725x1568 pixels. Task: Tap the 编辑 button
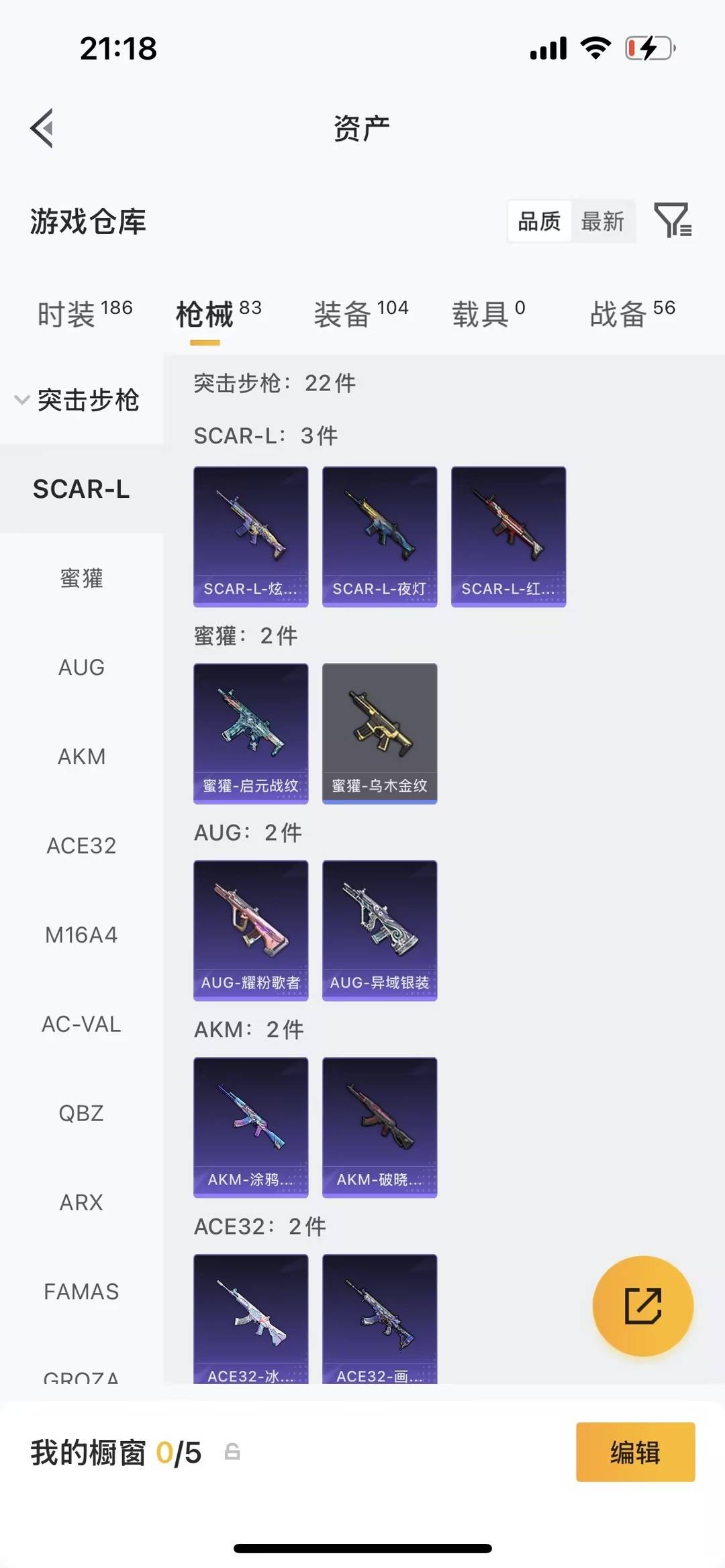pos(634,1453)
